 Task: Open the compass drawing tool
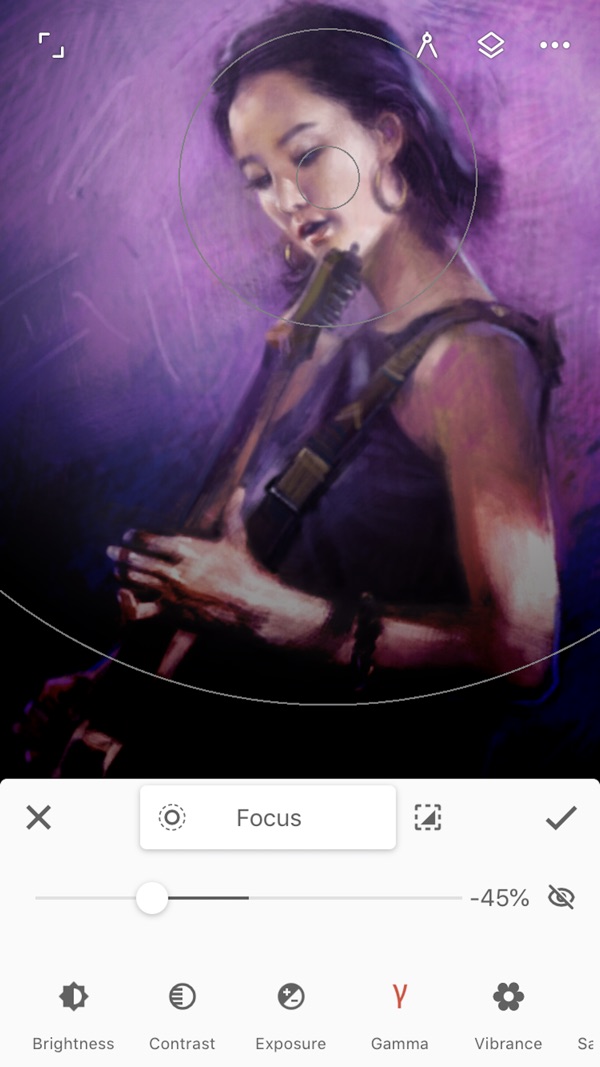point(427,46)
